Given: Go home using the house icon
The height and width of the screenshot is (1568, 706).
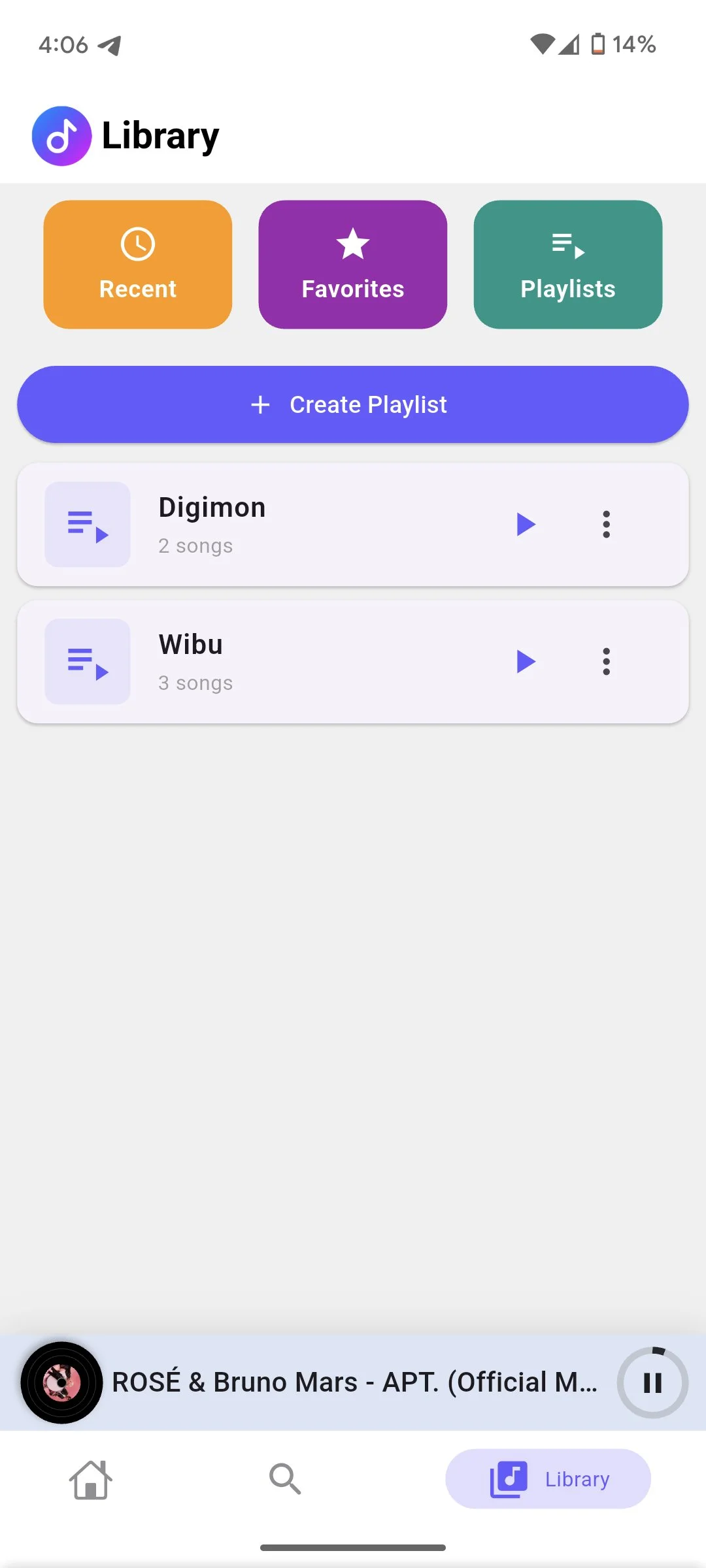Looking at the screenshot, I should 90,1478.
